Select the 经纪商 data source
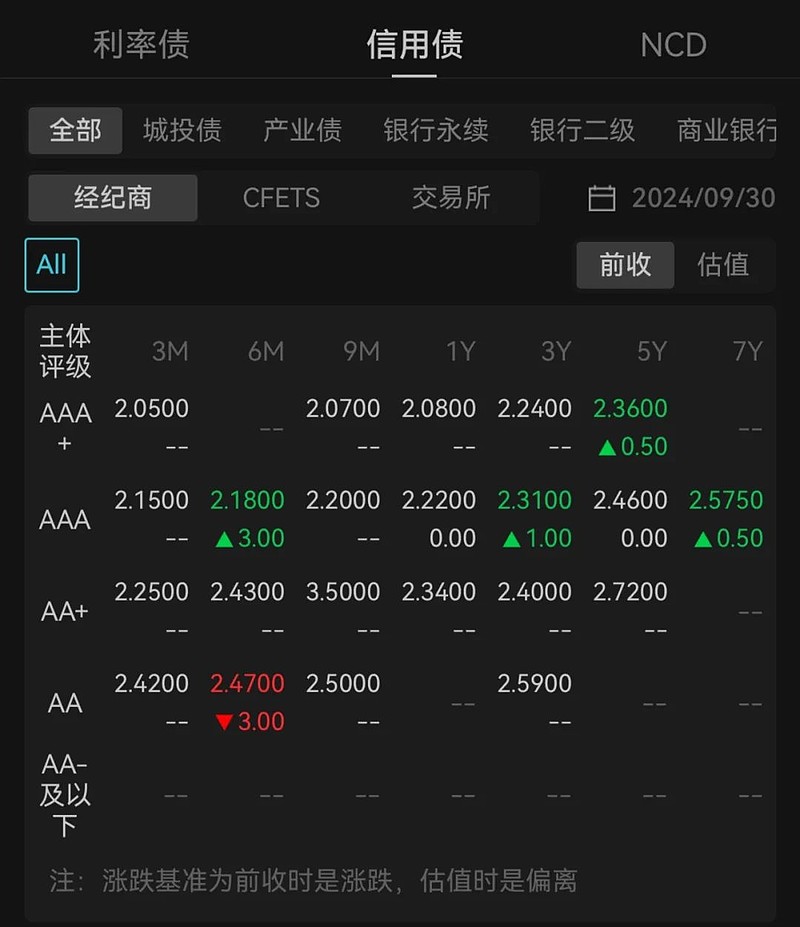This screenshot has height=927, width=800. point(112,198)
